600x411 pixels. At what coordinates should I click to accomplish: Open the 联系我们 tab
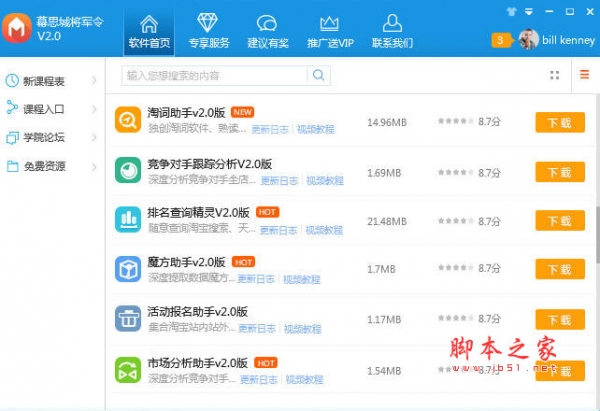tap(393, 32)
